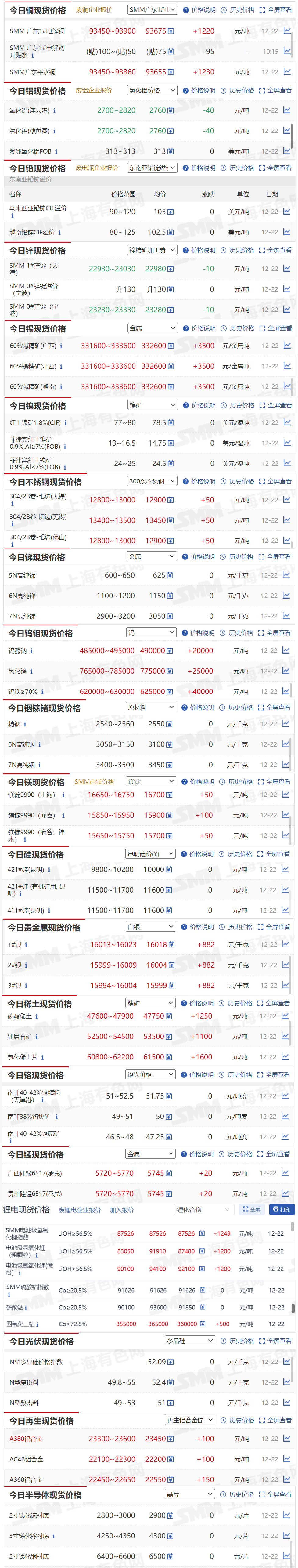Open 锌精矿加工费 dropdown
Image resolution: width=298 pixels, height=1568 pixels.
point(152,250)
